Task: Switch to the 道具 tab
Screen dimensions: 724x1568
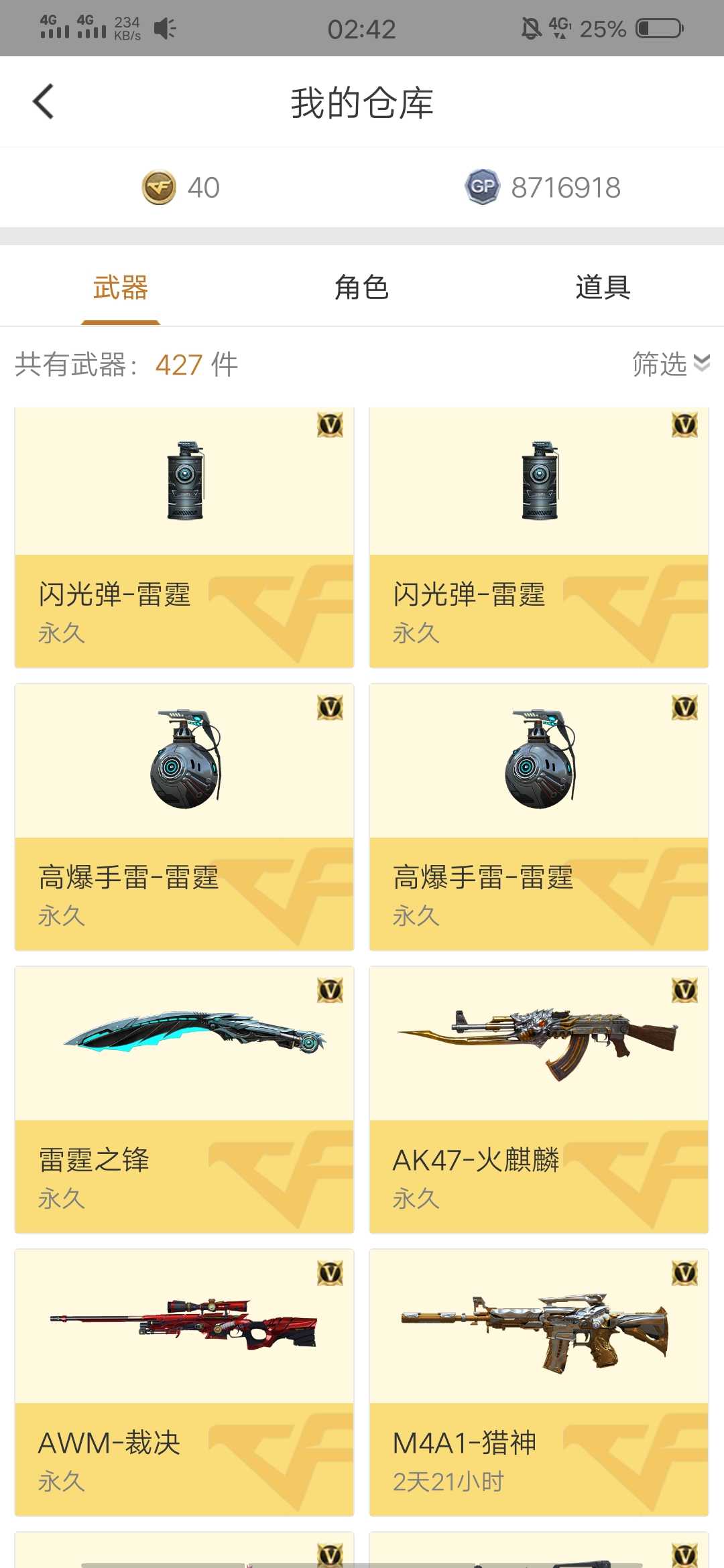Action: click(x=603, y=287)
